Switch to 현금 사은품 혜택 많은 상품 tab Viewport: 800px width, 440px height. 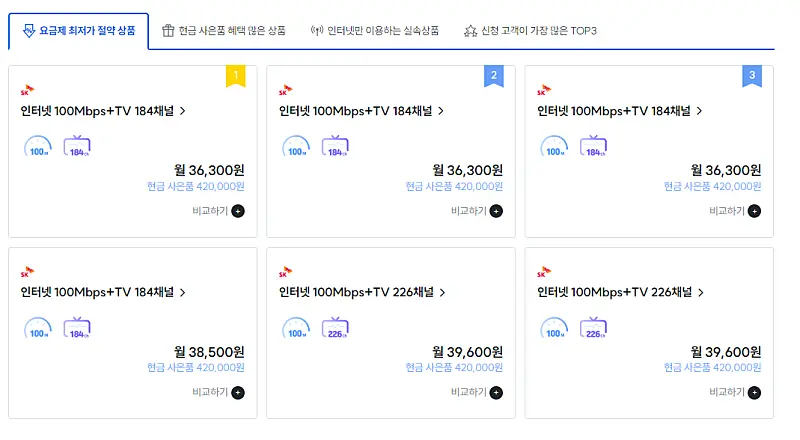(223, 31)
